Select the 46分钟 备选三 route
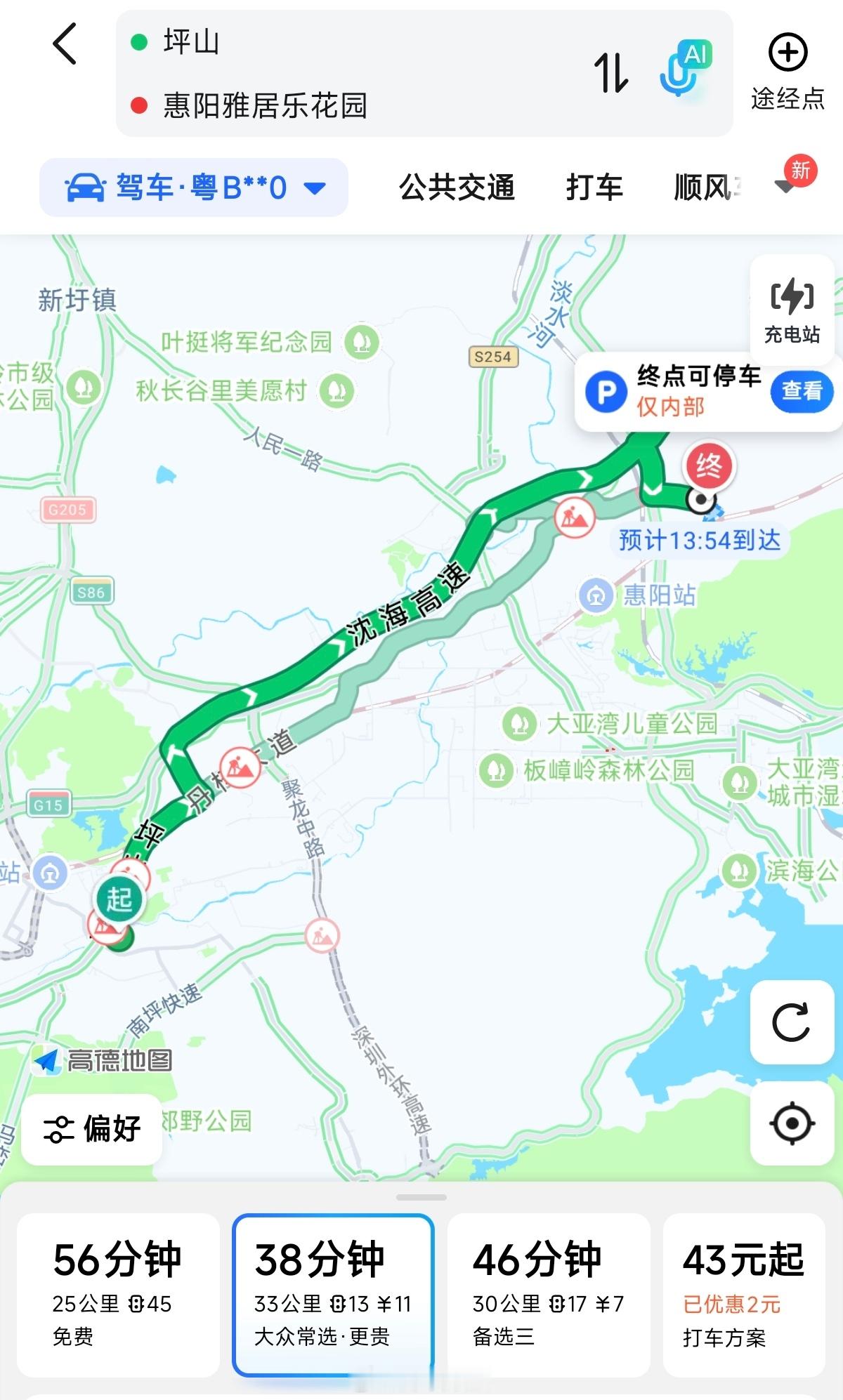The height and width of the screenshot is (1400, 843). (x=549, y=1295)
